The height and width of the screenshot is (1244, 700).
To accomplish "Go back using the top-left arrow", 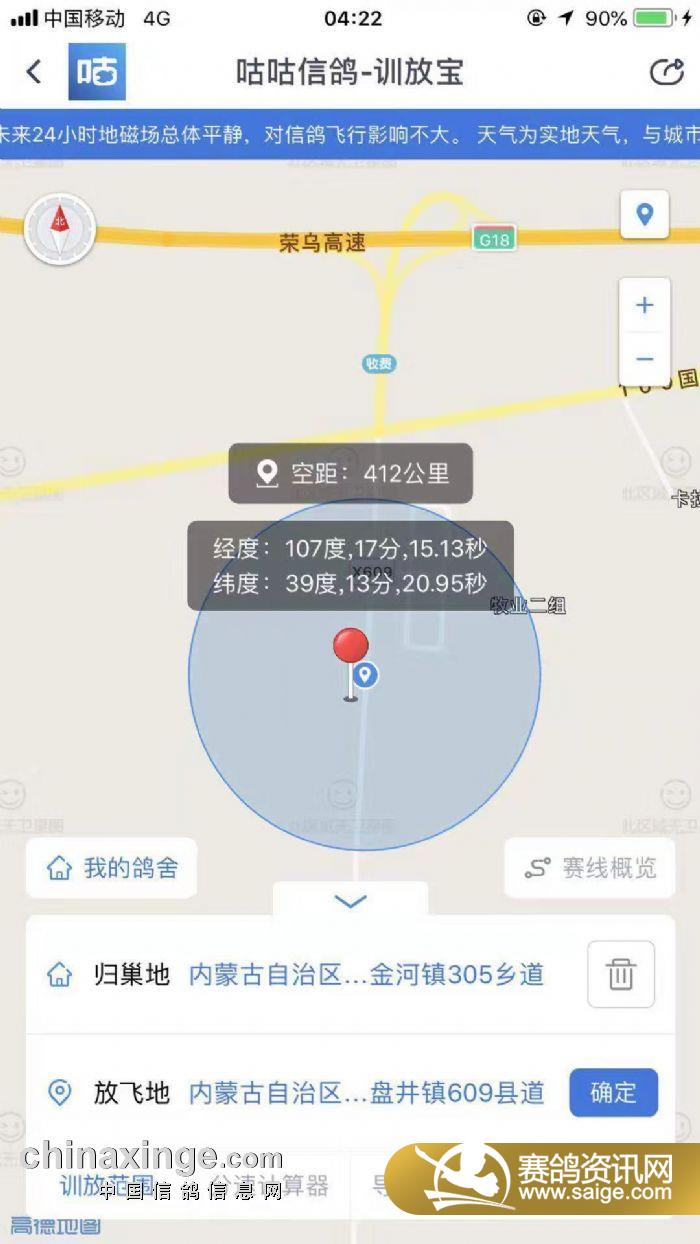I will tap(34, 72).
